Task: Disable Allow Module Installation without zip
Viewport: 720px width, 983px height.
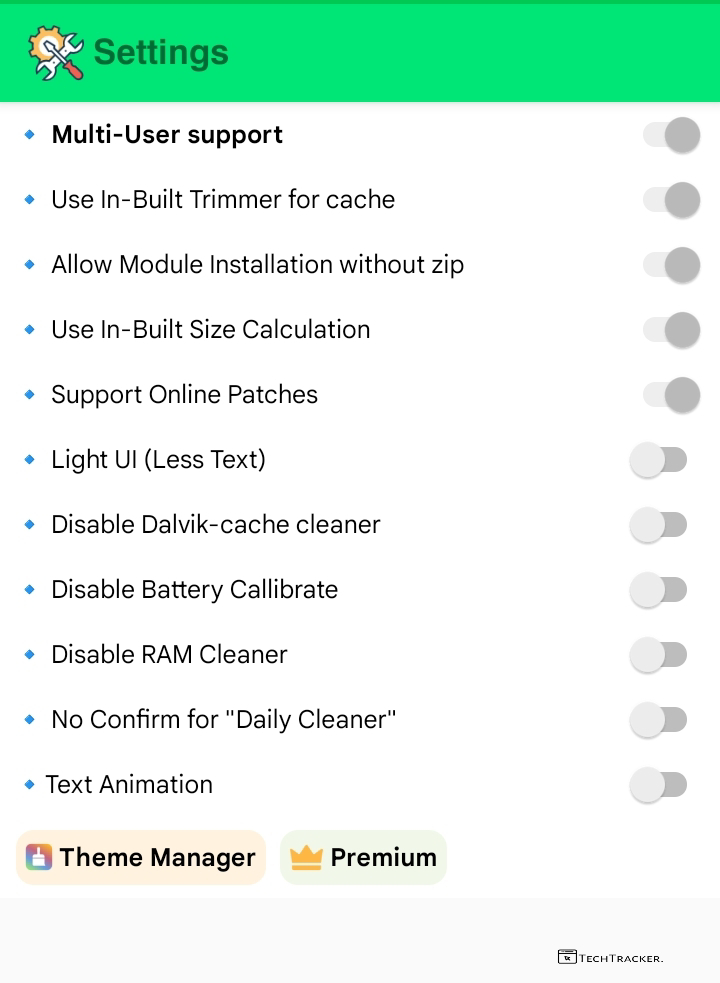Action: 670,265
